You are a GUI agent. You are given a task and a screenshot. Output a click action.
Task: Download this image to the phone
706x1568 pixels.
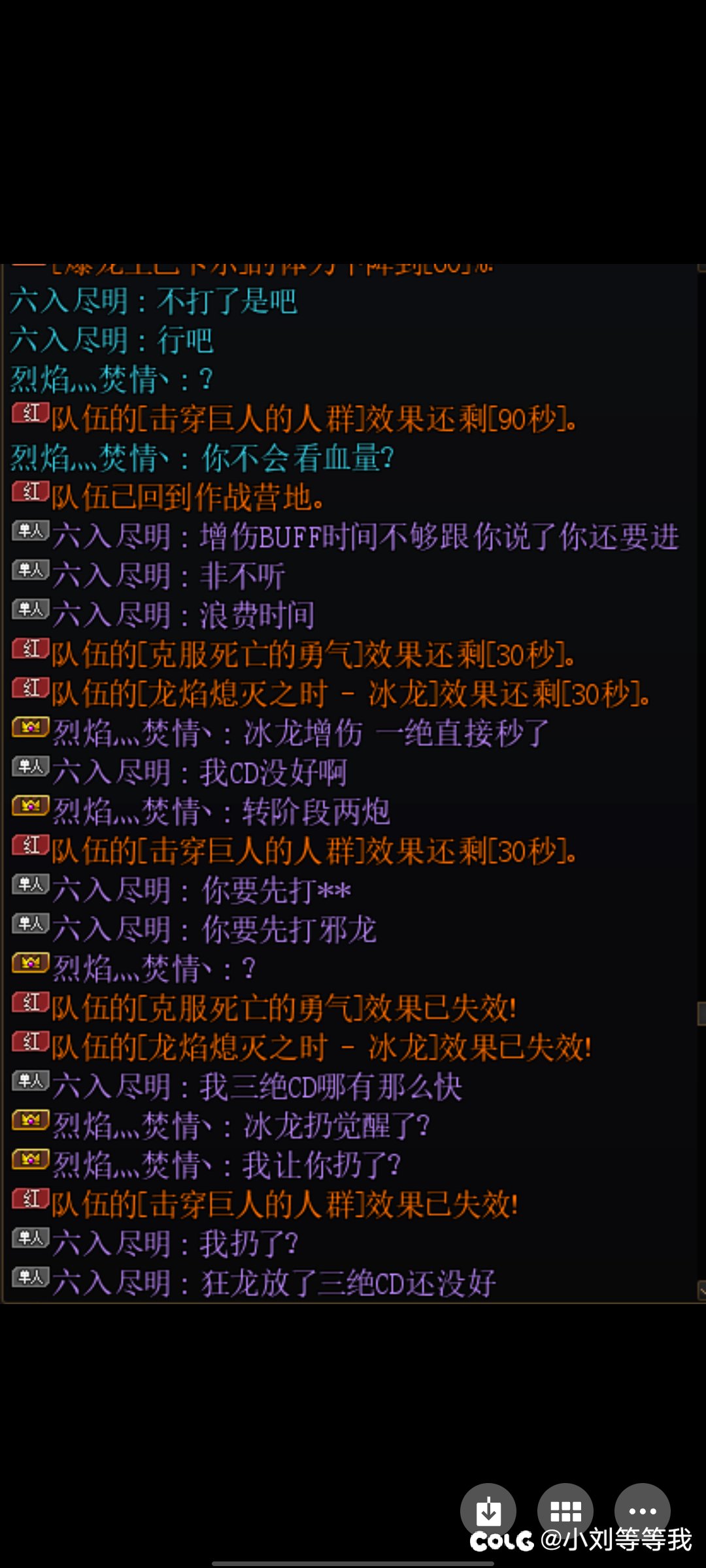[x=488, y=1511]
